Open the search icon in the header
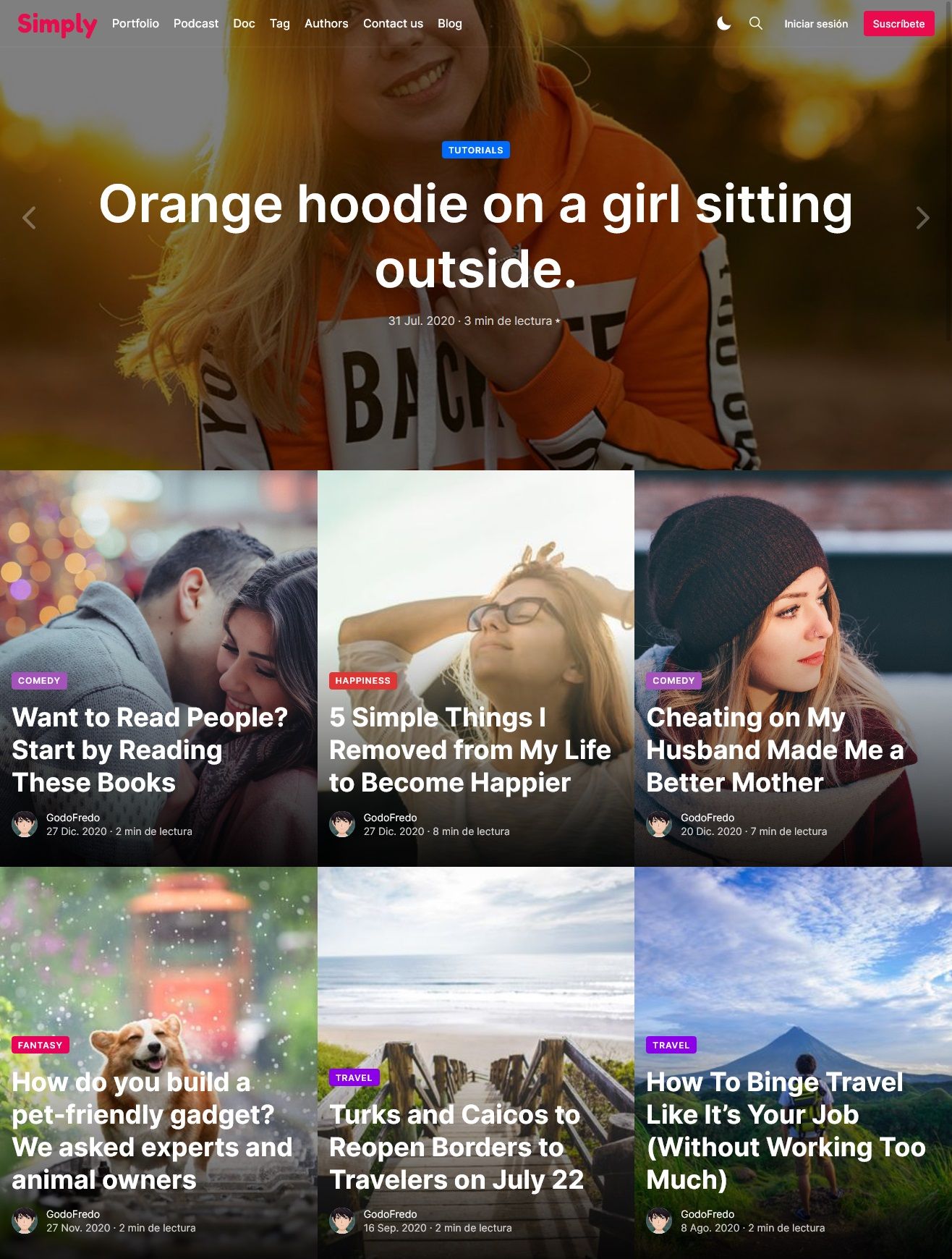 click(756, 24)
